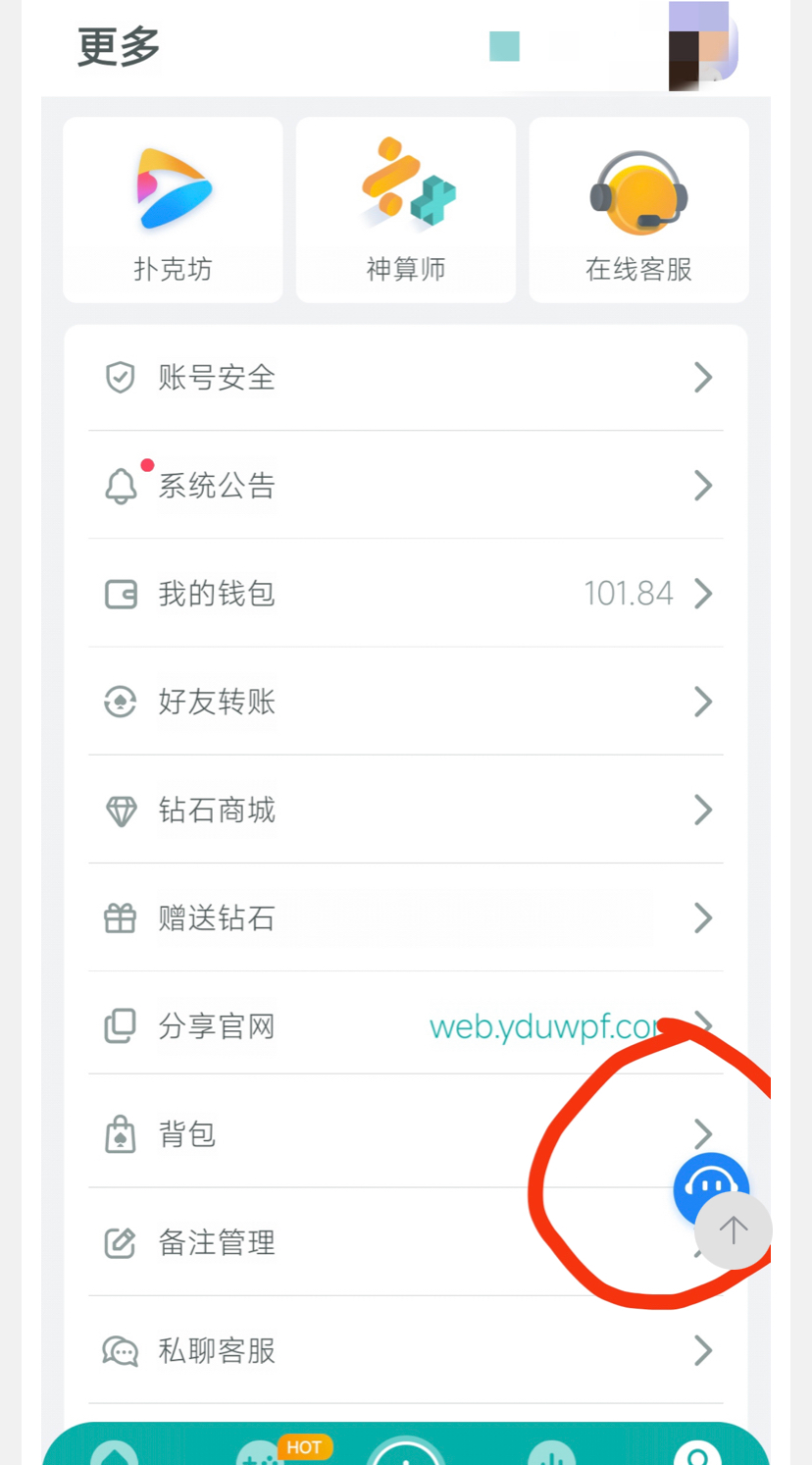Open the 在线客服 support card

point(638,210)
